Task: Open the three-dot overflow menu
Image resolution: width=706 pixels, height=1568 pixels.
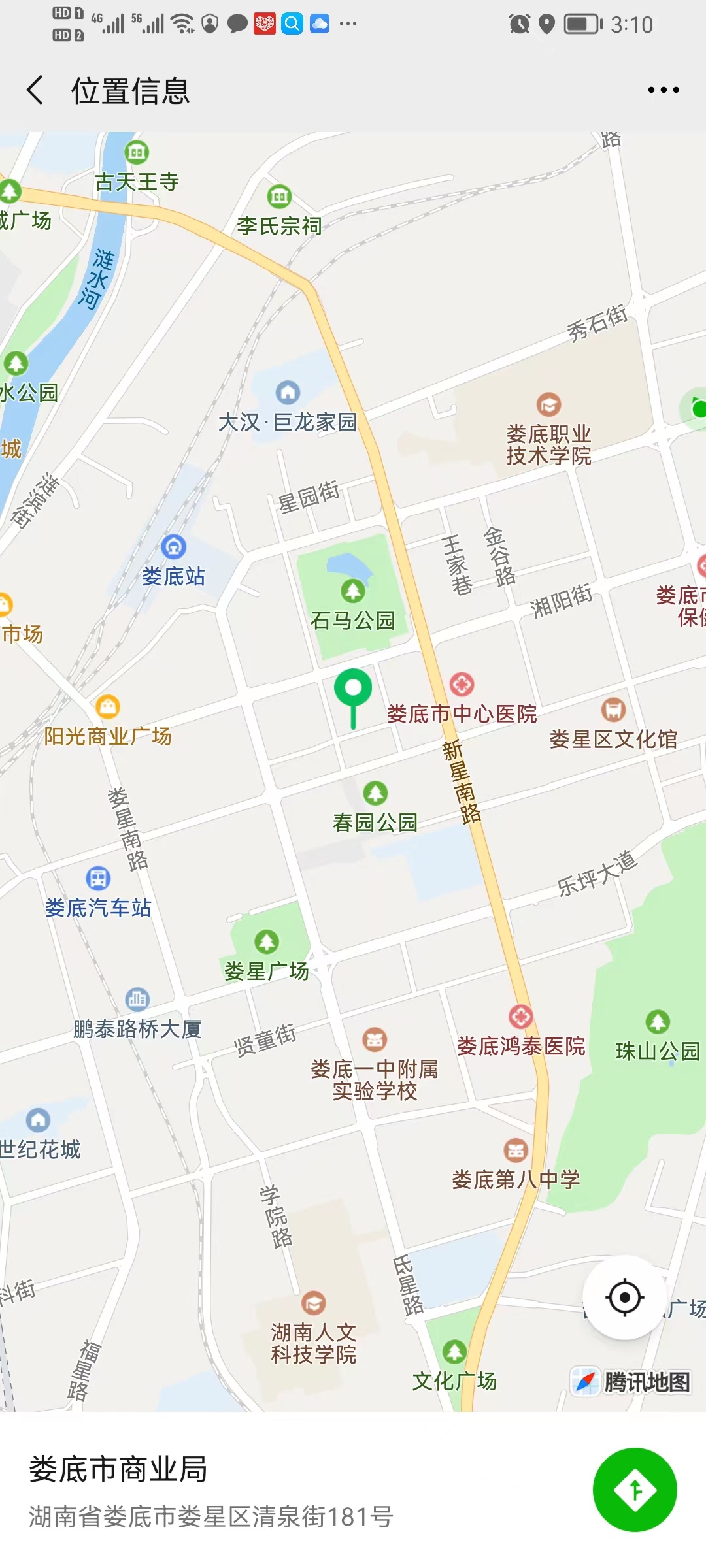Action: 663,90
